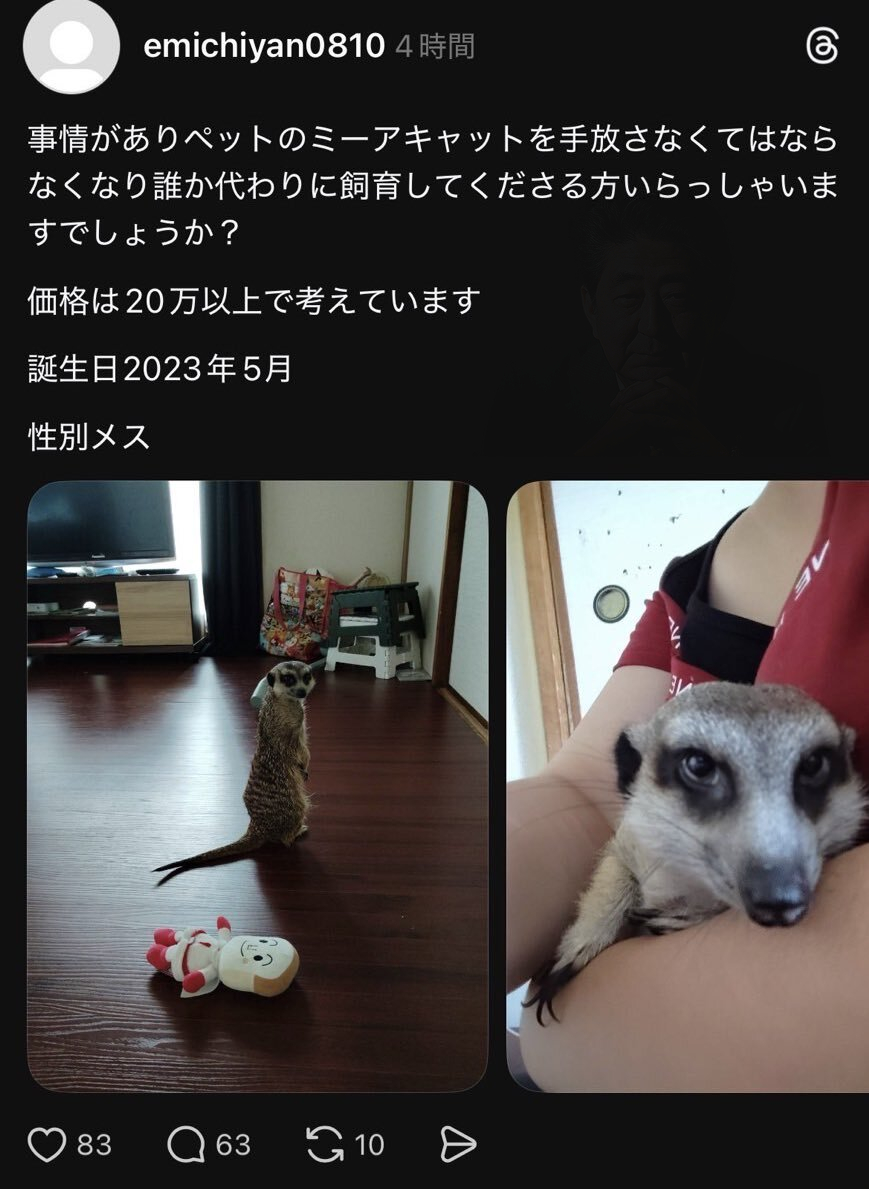
Task: Like this post about the meerkat
Action: (47, 1144)
